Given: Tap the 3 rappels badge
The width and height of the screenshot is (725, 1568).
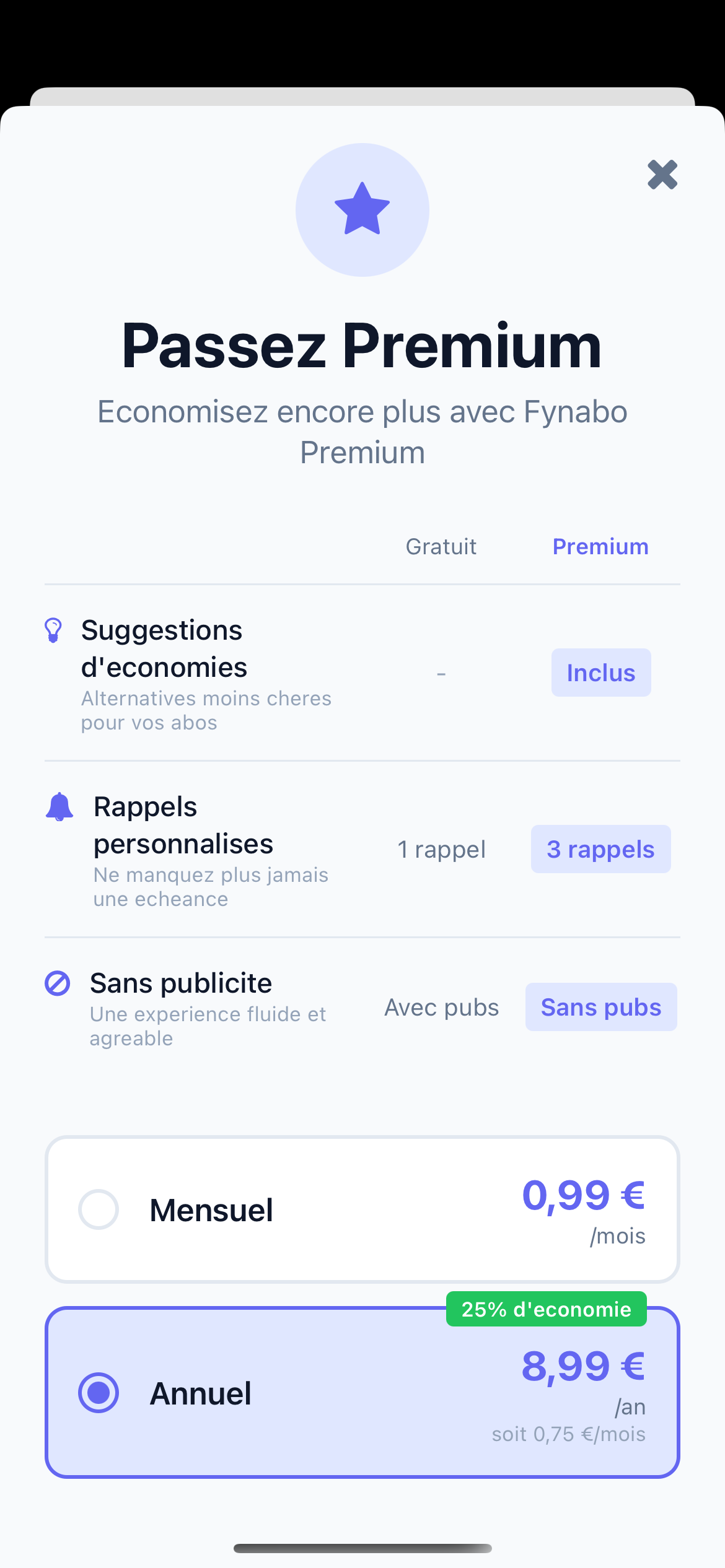Looking at the screenshot, I should [600, 849].
